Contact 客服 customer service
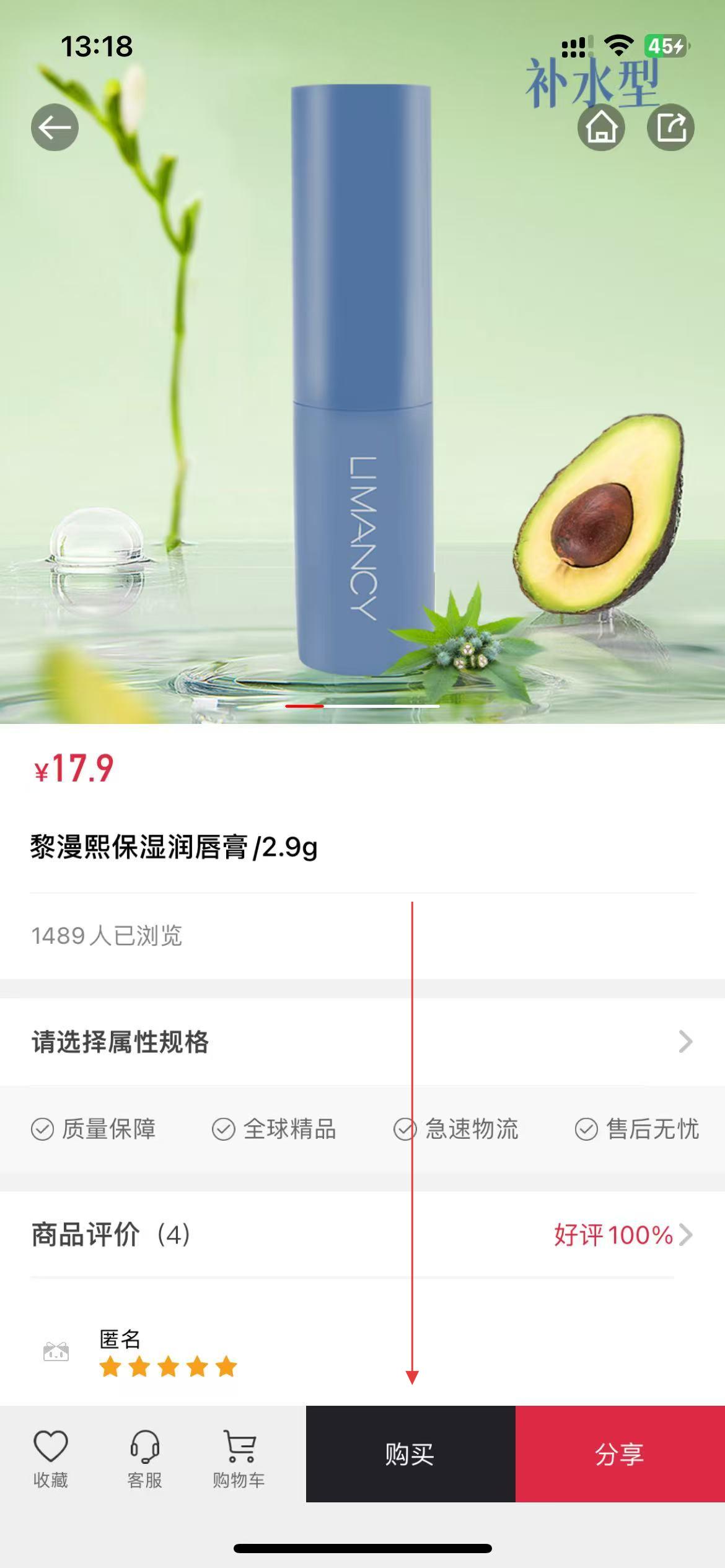Screen dimensions: 725x1568 [144, 1459]
